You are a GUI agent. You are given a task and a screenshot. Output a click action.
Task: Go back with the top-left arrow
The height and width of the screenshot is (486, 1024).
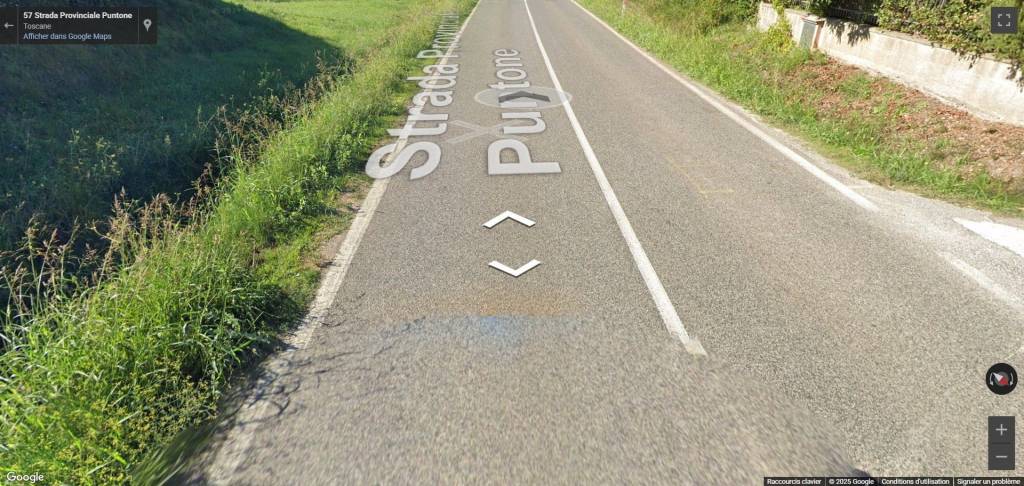(x=9, y=25)
